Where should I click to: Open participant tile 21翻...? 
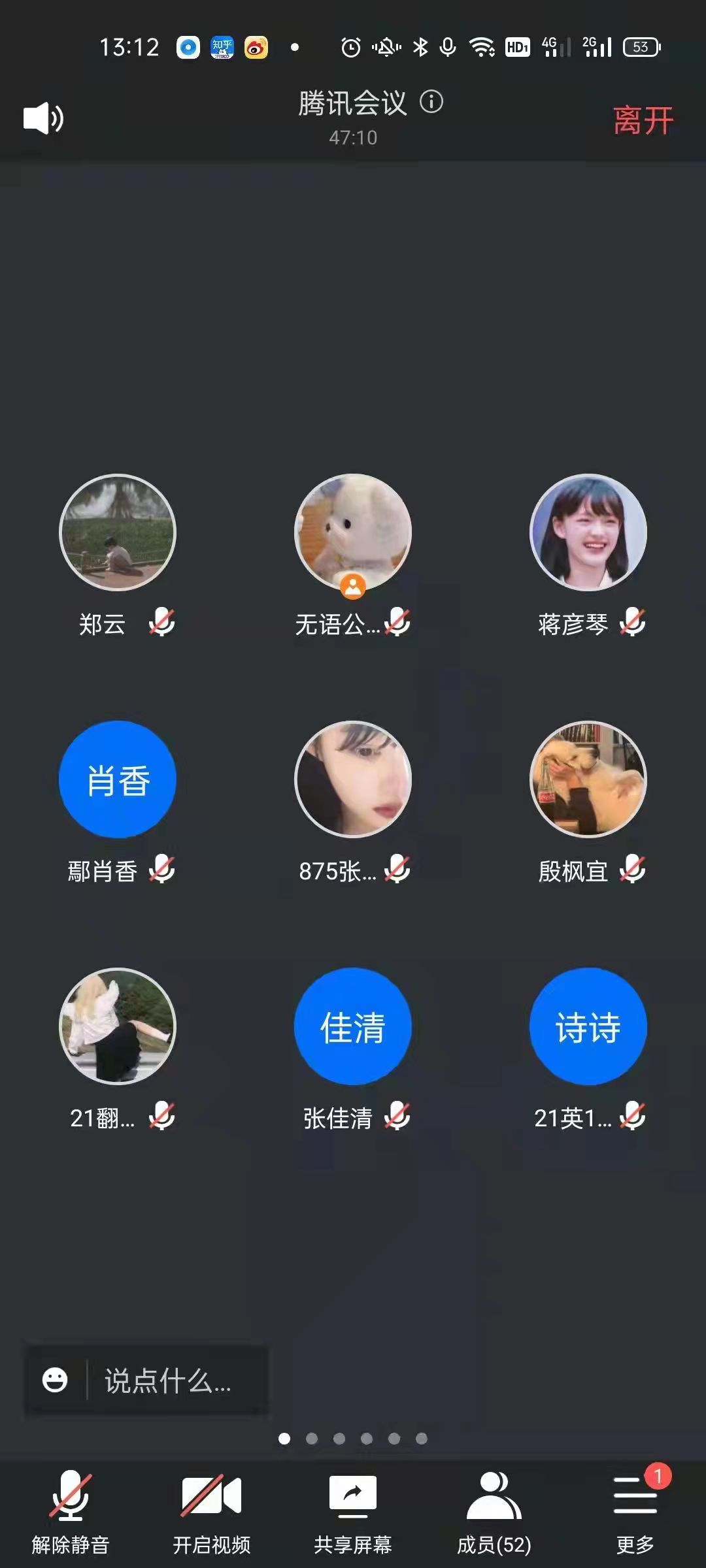point(118,1027)
